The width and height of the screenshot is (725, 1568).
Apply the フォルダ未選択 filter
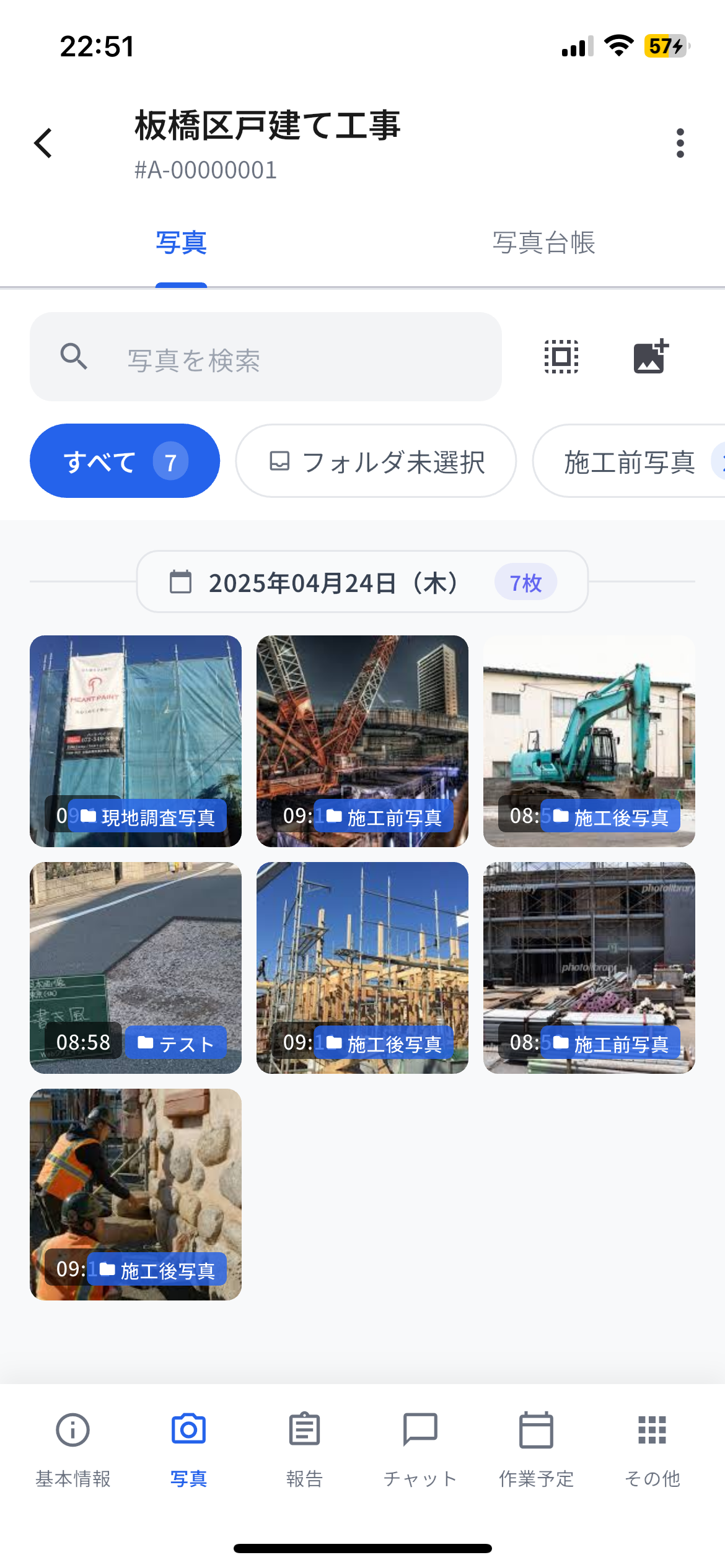click(x=376, y=463)
